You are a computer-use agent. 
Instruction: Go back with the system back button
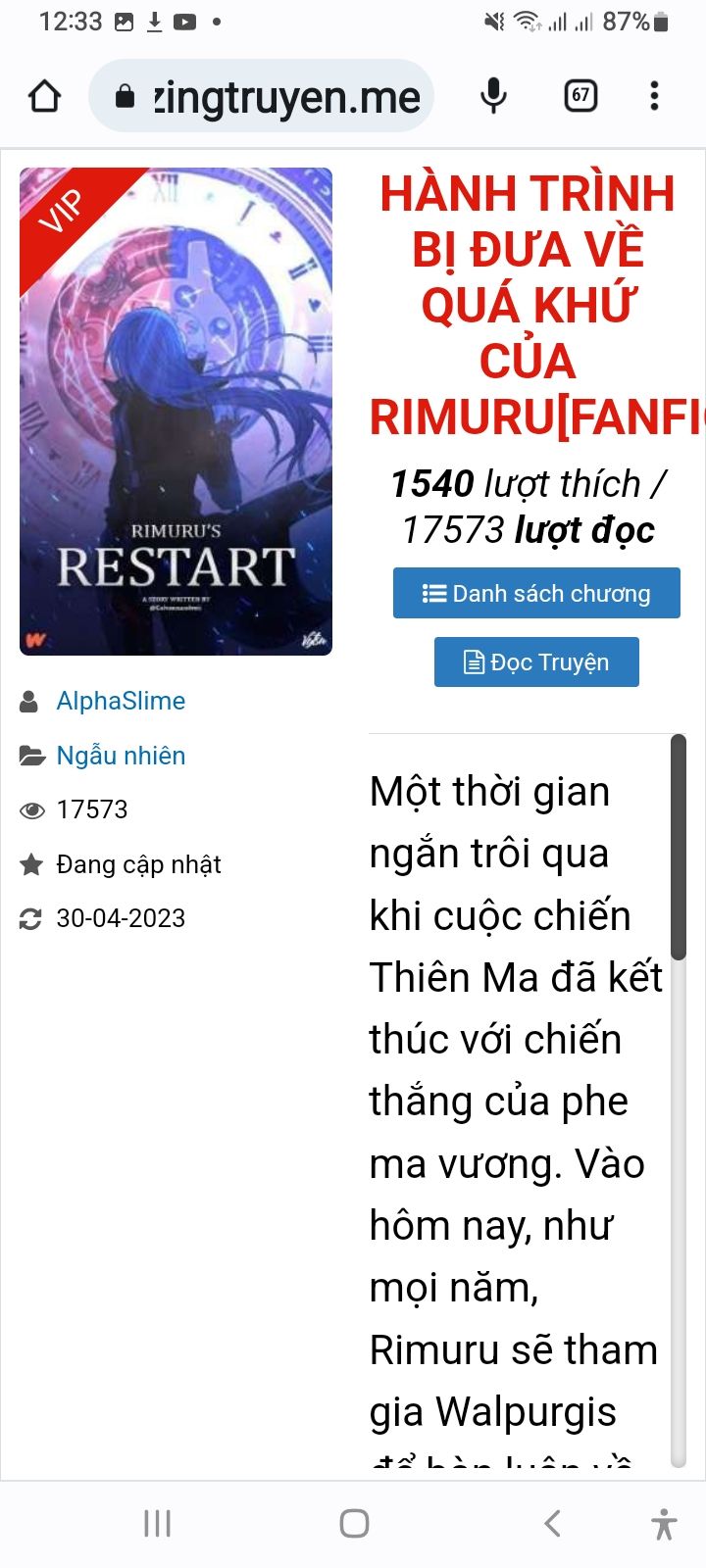pyautogui.click(x=552, y=1523)
